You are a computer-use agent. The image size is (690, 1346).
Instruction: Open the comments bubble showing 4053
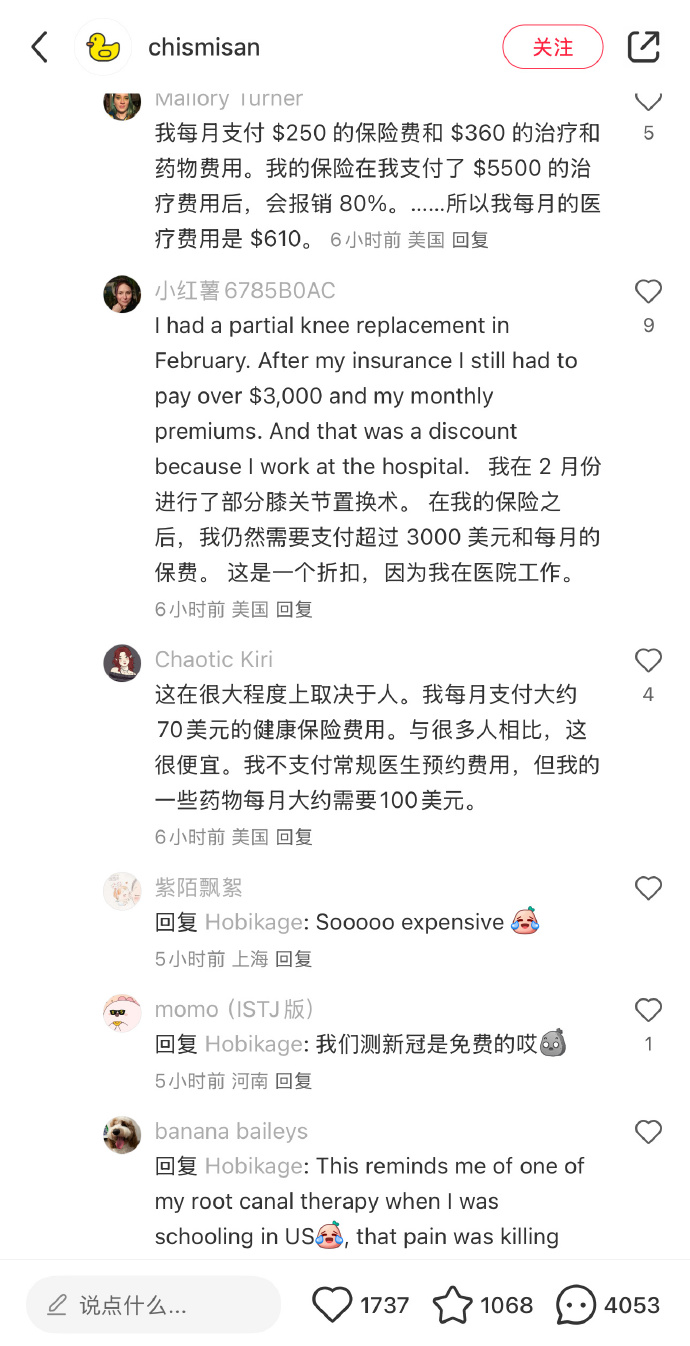(577, 1305)
